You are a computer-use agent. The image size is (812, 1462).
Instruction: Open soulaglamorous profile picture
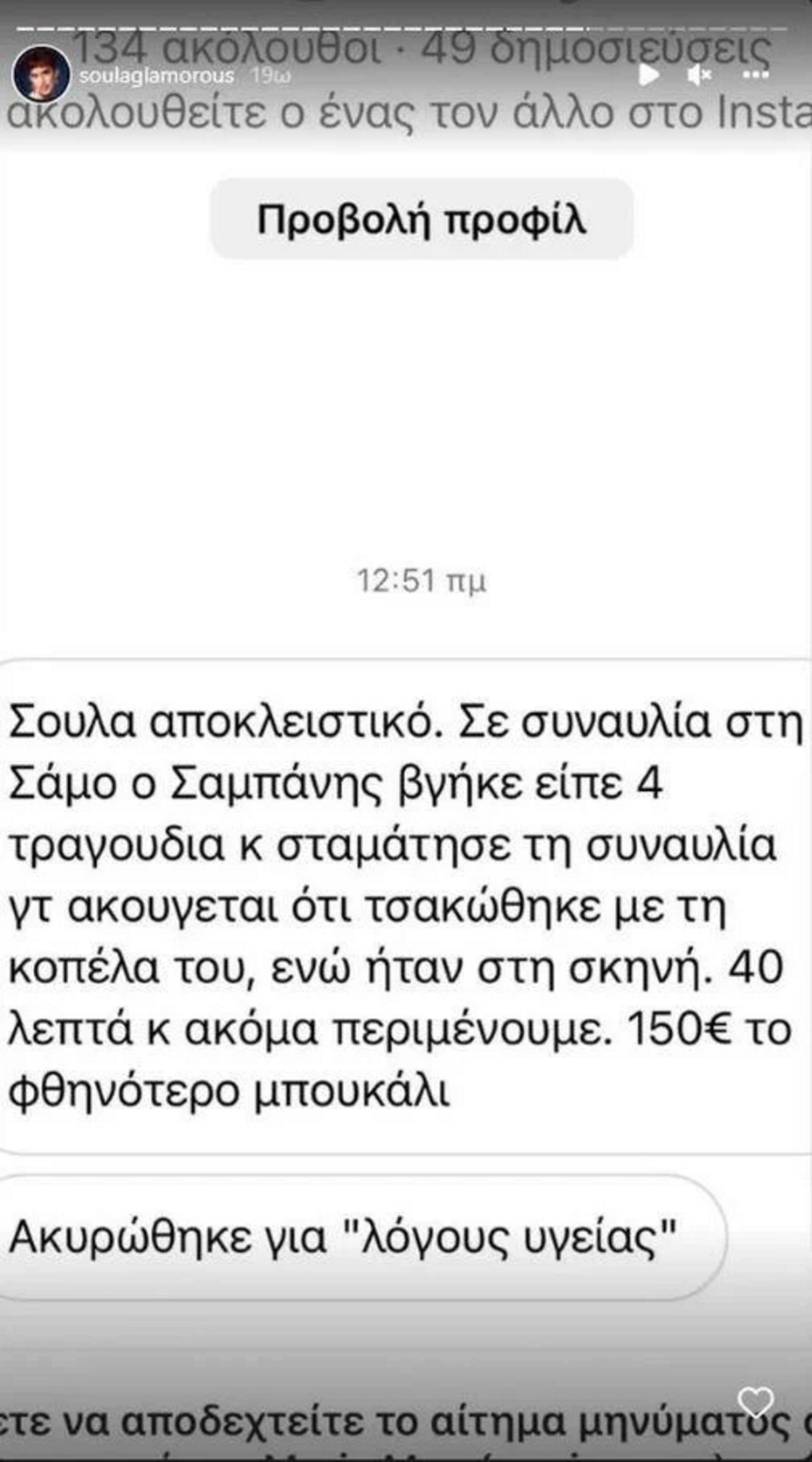coord(41,73)
